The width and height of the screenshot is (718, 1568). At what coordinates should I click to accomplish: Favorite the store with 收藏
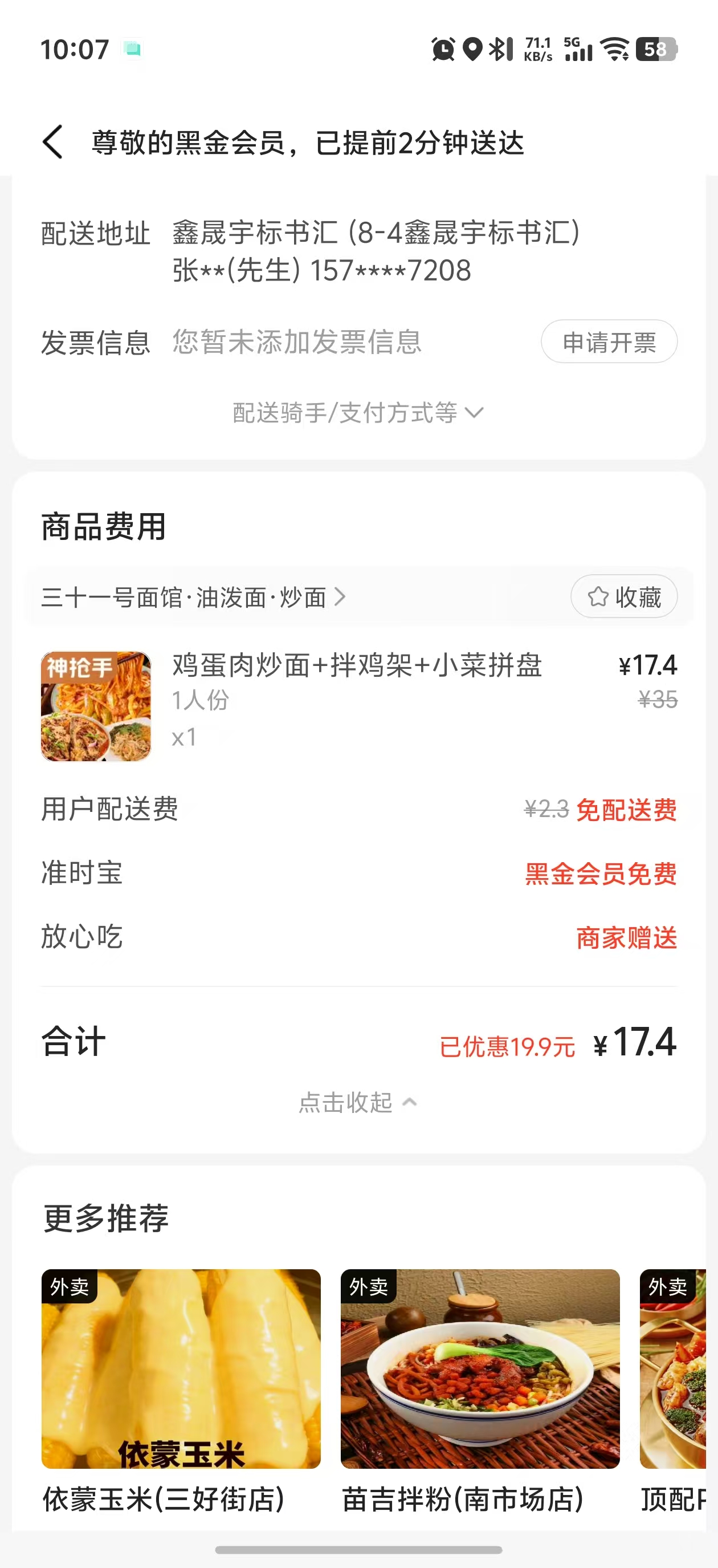coord(623,596)
